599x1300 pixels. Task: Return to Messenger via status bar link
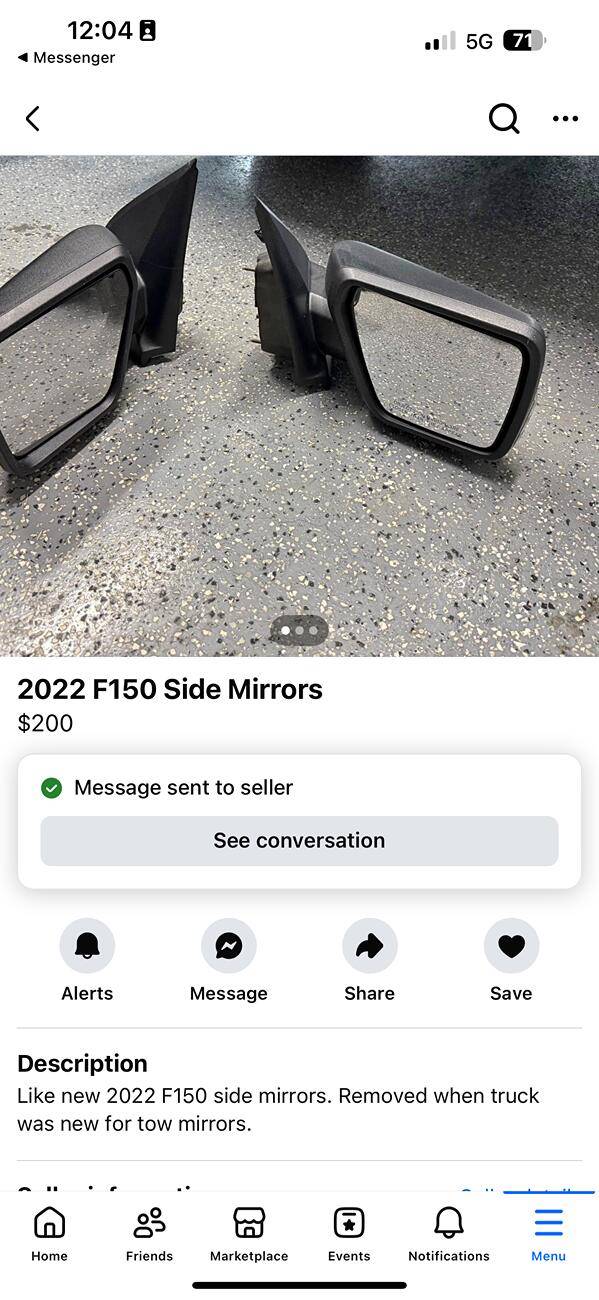(66, 58)
